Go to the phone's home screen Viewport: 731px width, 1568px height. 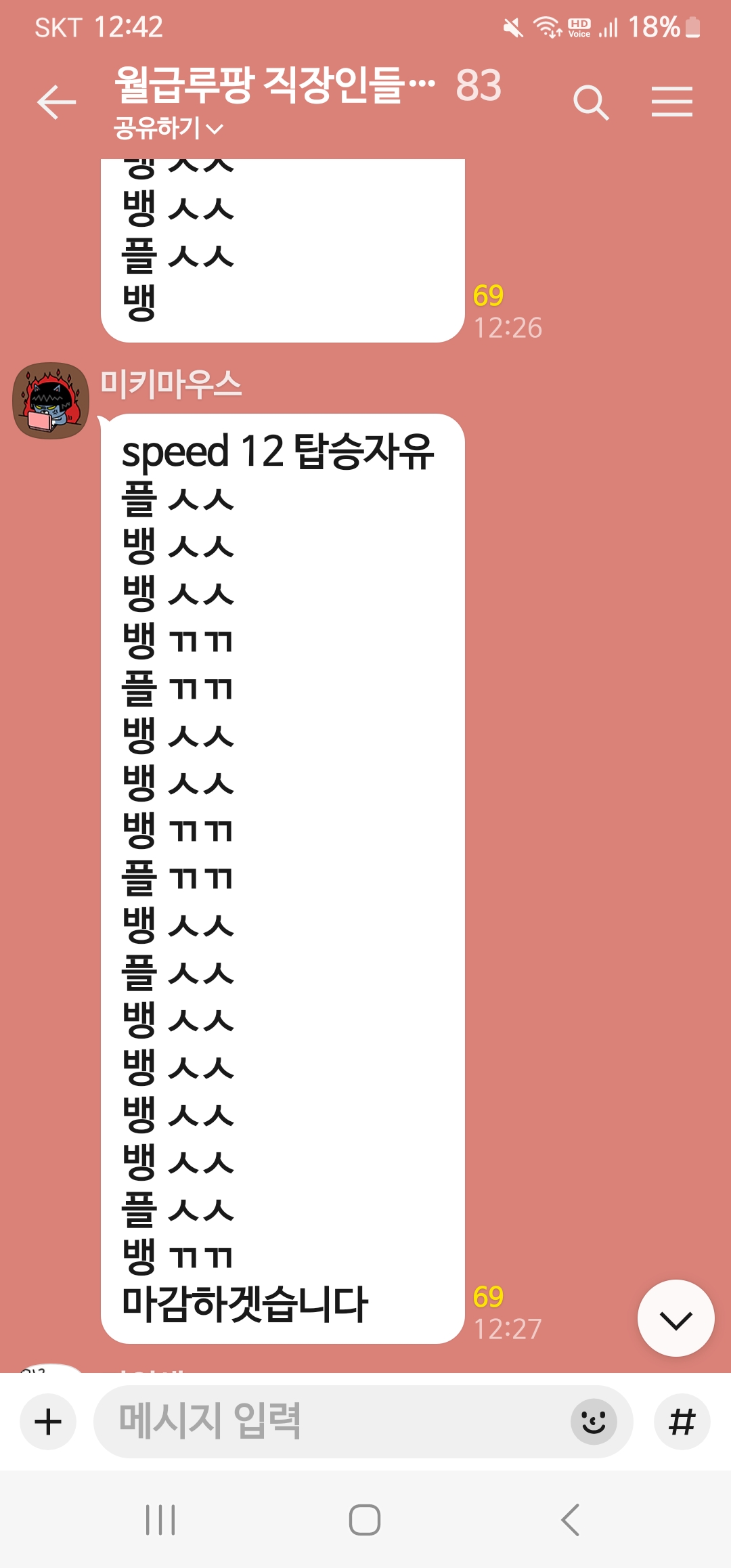point(365,1520)
